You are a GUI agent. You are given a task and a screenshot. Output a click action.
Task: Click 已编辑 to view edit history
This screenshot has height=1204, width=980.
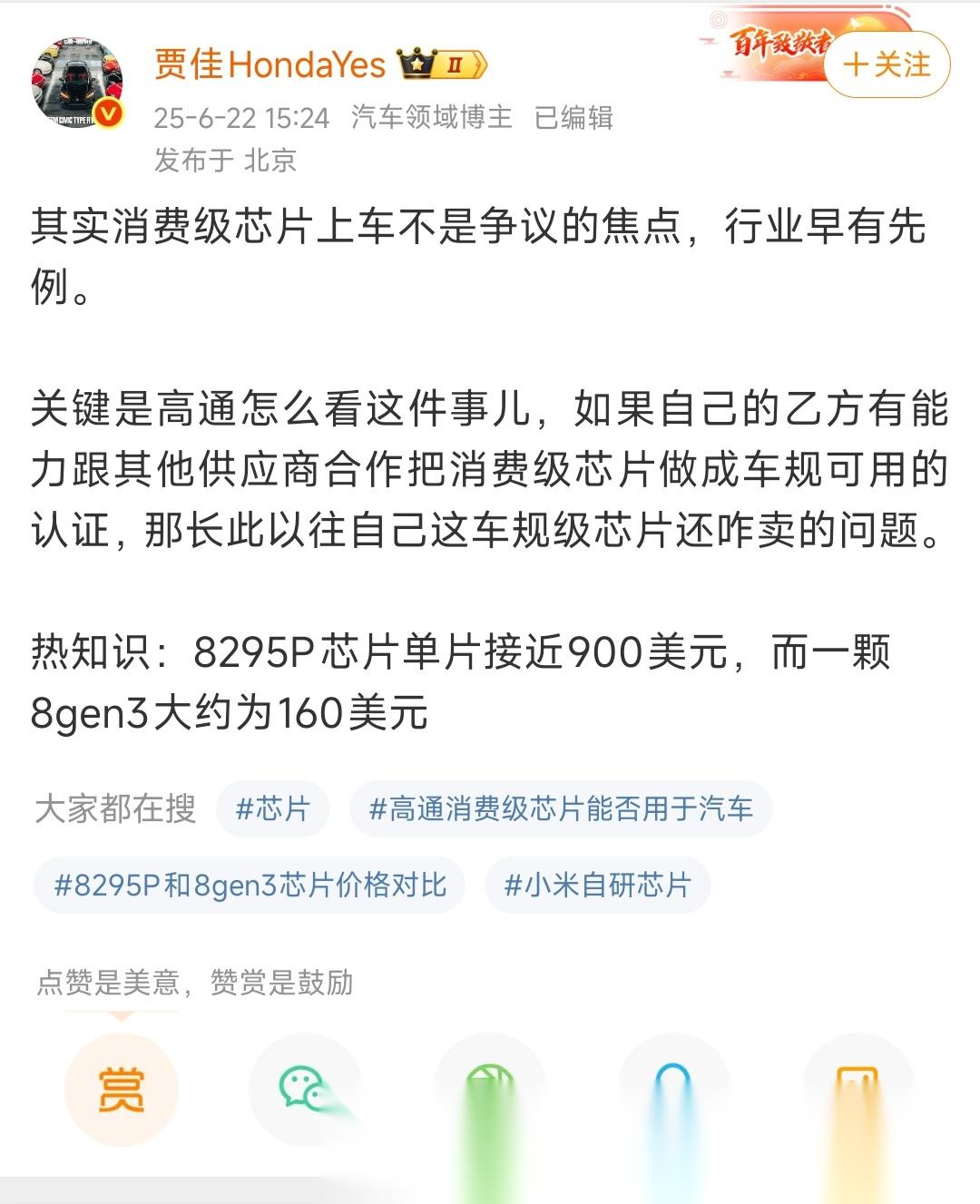click(574, 118)
